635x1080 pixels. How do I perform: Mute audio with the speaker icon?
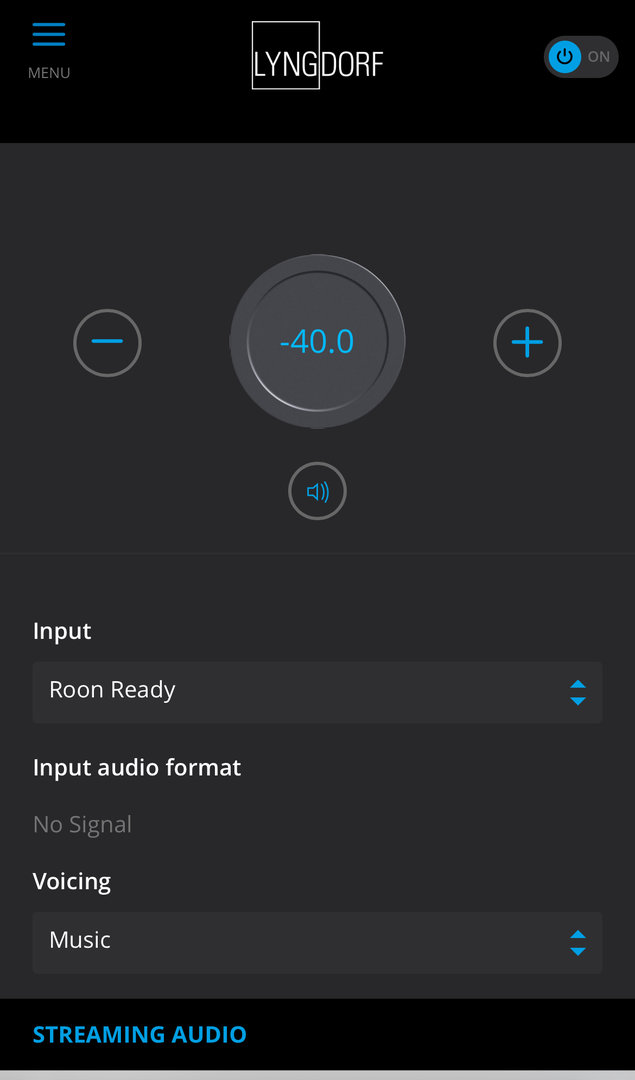317,491
